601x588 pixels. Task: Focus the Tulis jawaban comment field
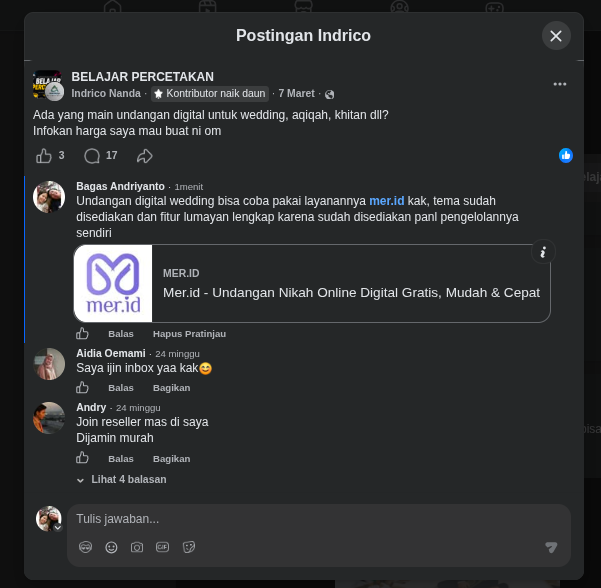pos(319,519)
